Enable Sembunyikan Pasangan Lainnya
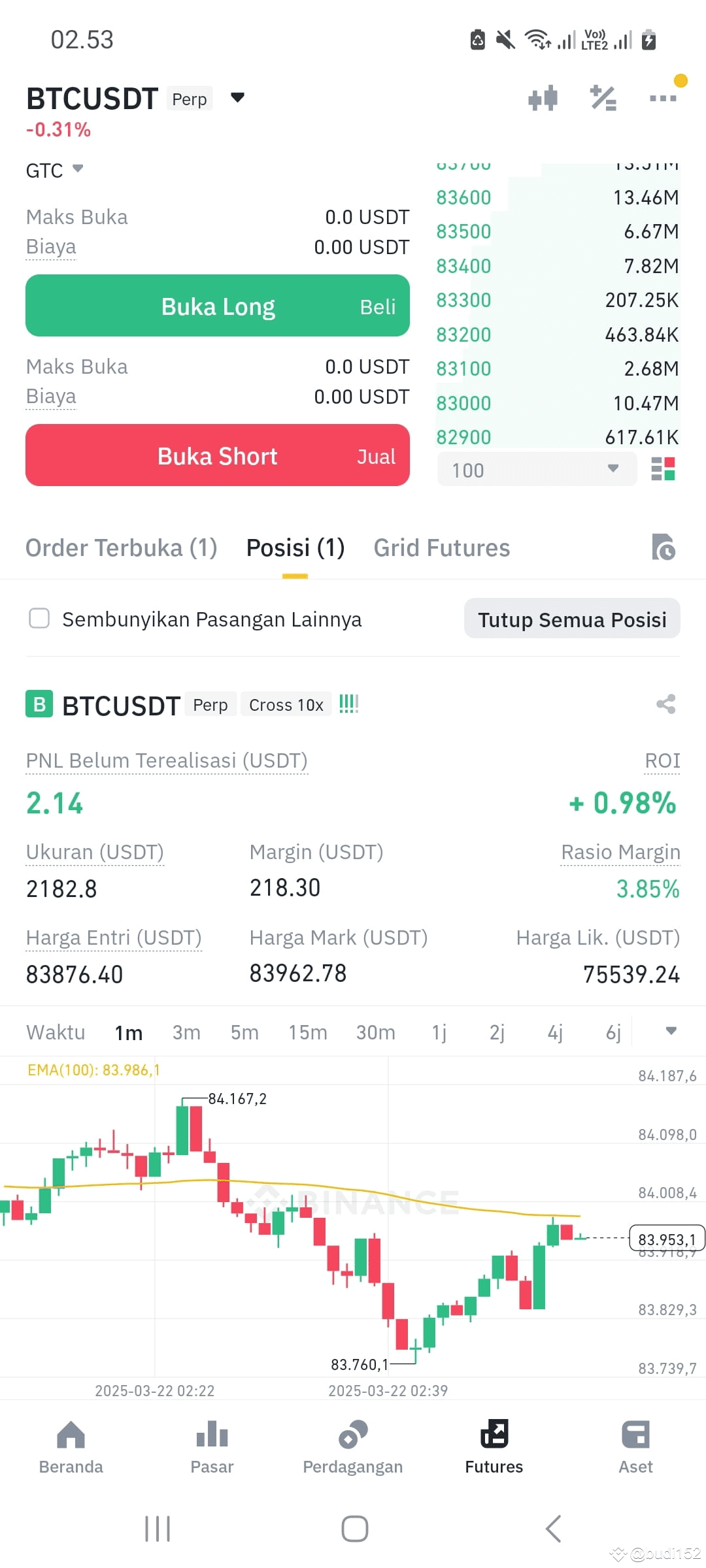706x1568 pixels. click(x=39, y=619)
